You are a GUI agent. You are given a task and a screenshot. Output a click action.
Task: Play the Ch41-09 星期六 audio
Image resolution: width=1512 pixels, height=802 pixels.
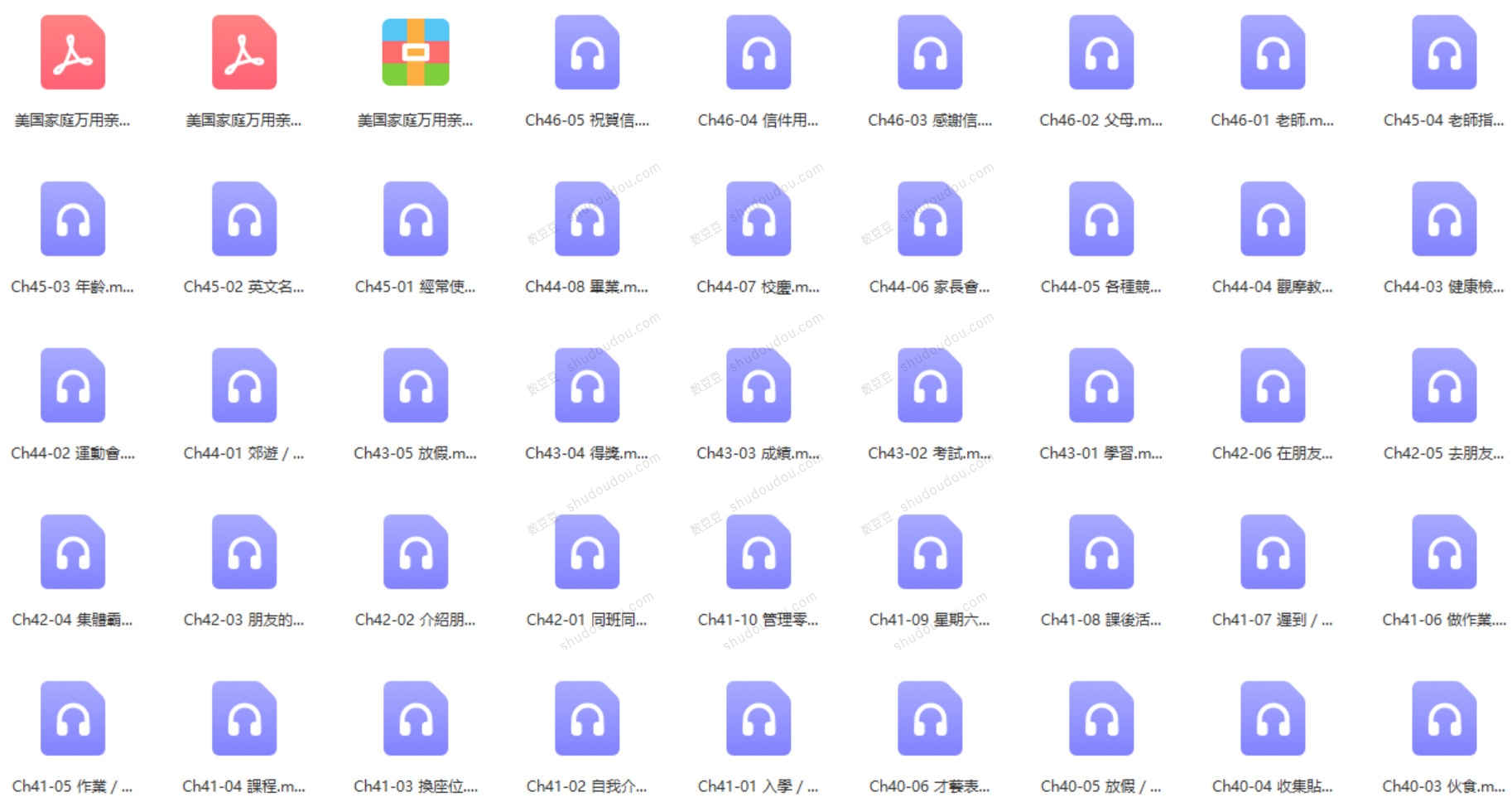click(930, 553)
